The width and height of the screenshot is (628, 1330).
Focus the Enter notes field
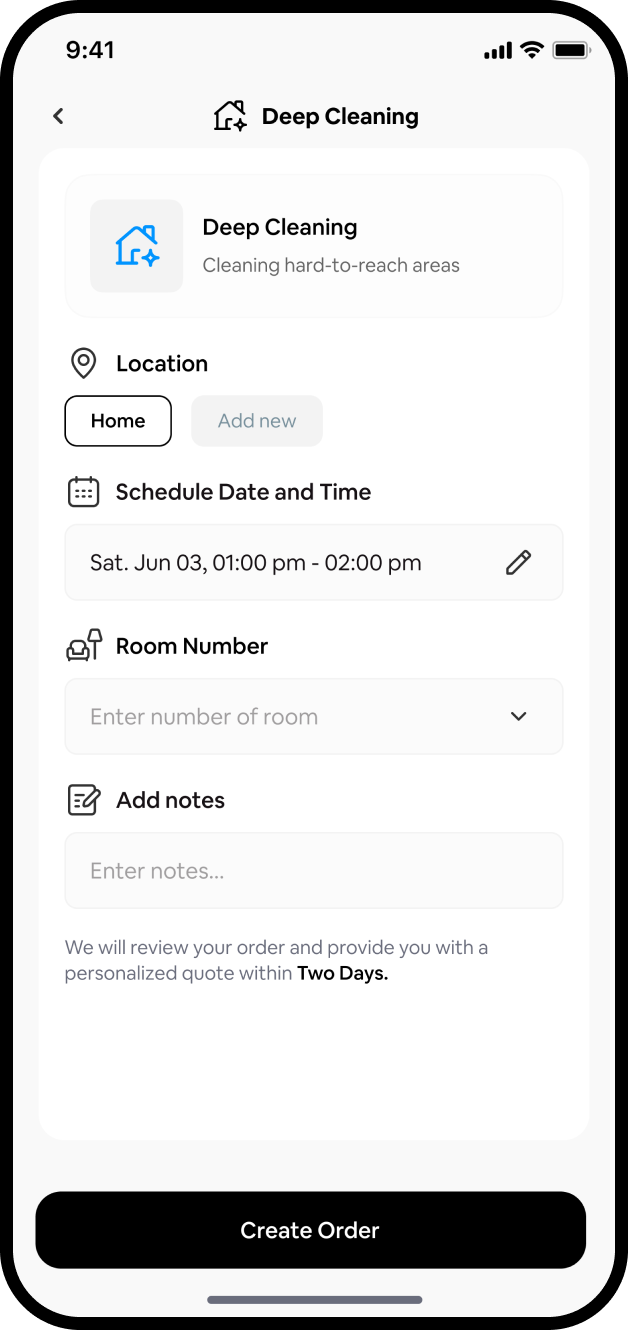(x=313, y=870)
